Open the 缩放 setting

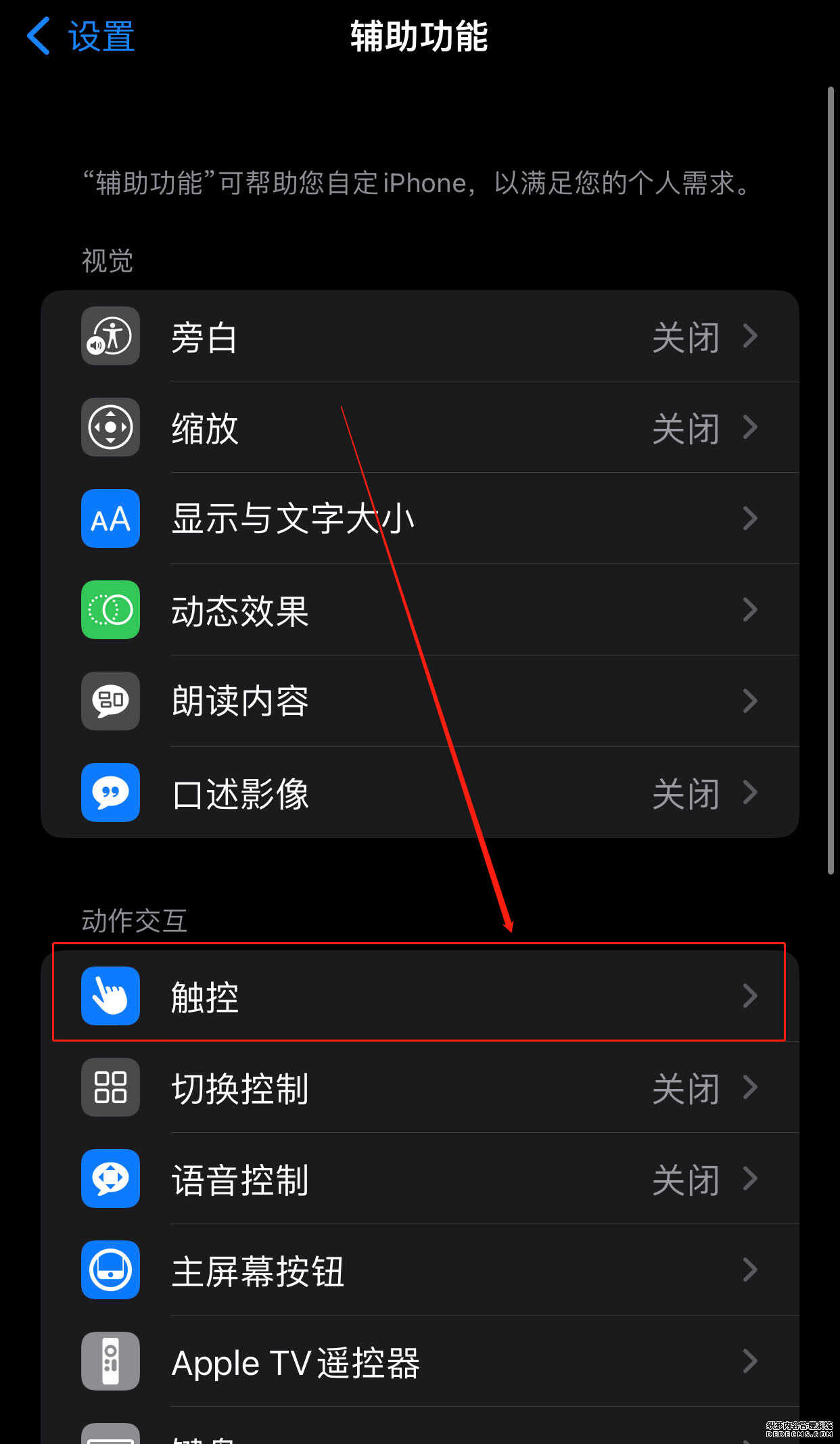[420, 427]
